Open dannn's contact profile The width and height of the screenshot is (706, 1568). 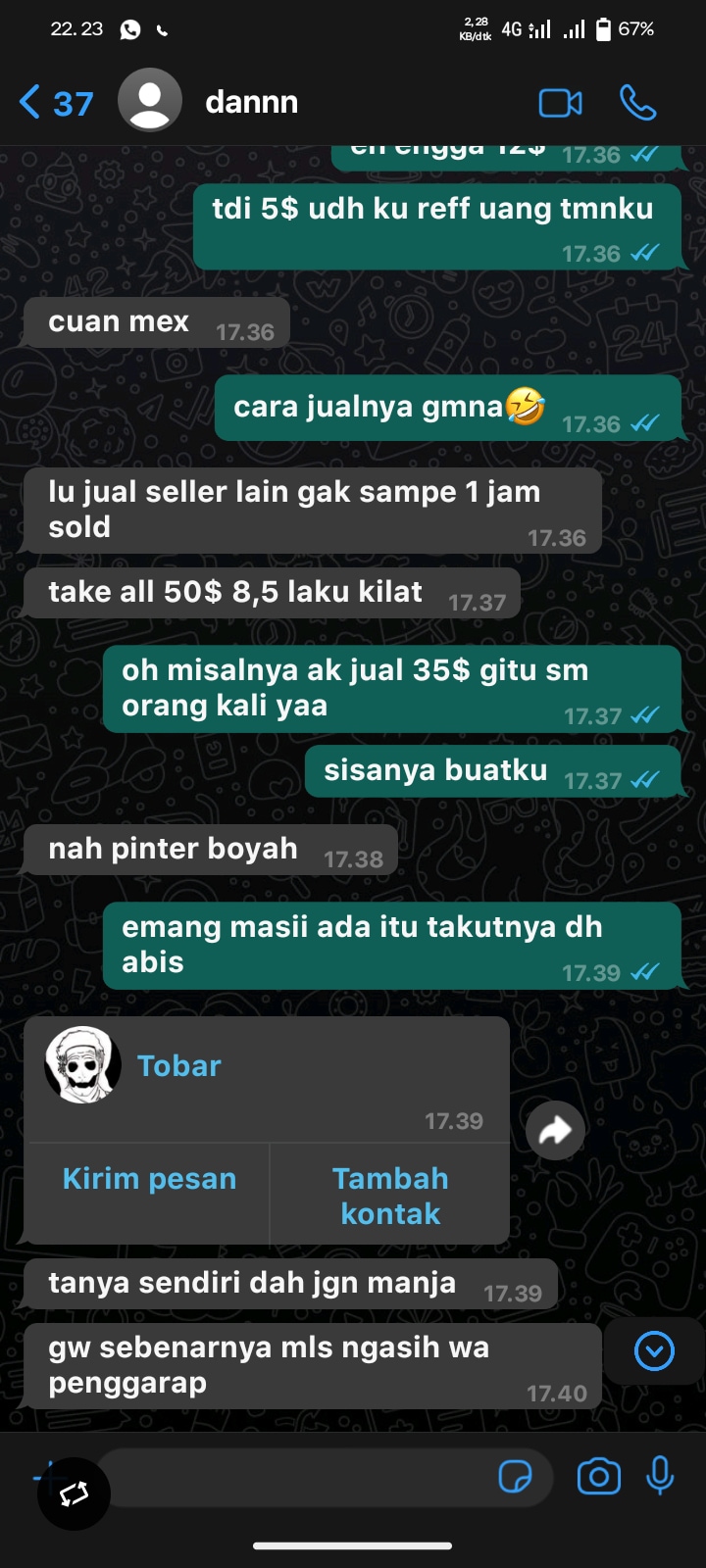tap(251, 102)
